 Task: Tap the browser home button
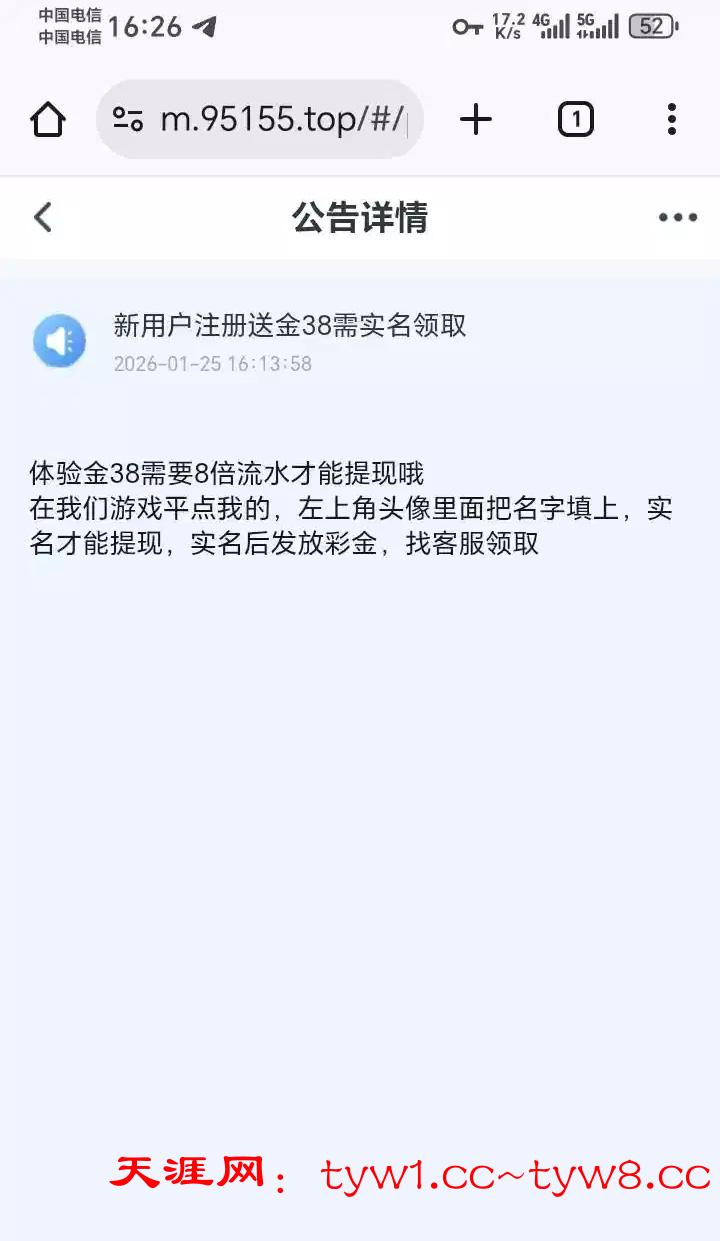[x=47, y=120]
